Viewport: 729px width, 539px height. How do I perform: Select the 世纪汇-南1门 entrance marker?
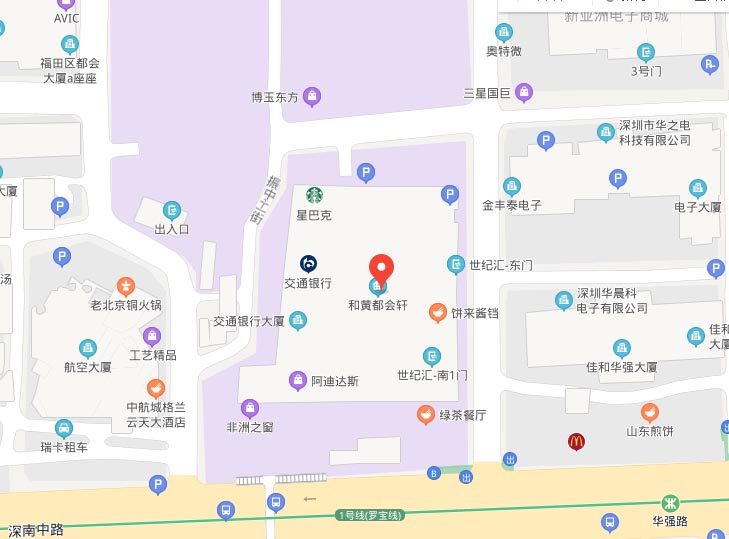tap(431, 356)
